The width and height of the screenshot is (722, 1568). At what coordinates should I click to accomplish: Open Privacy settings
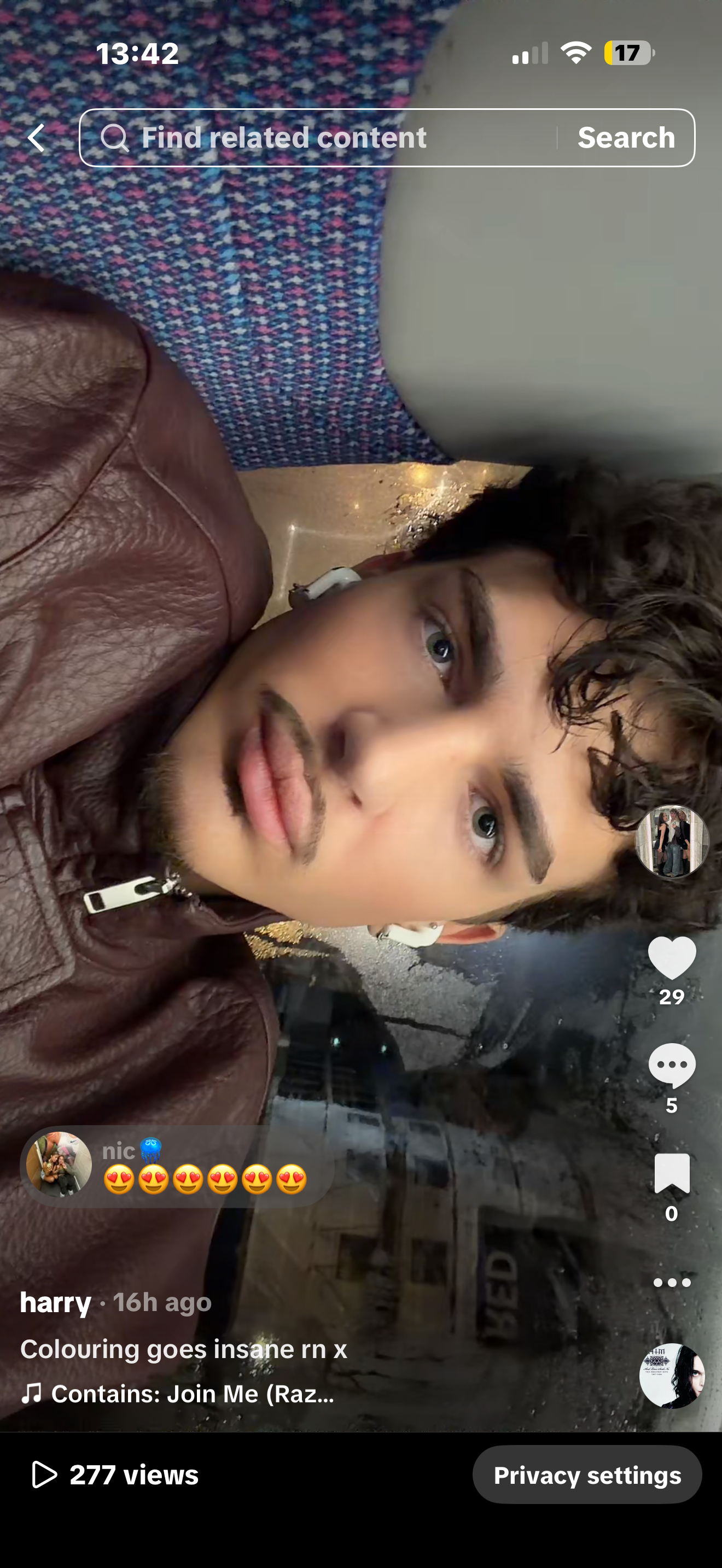coord(587,1475)
